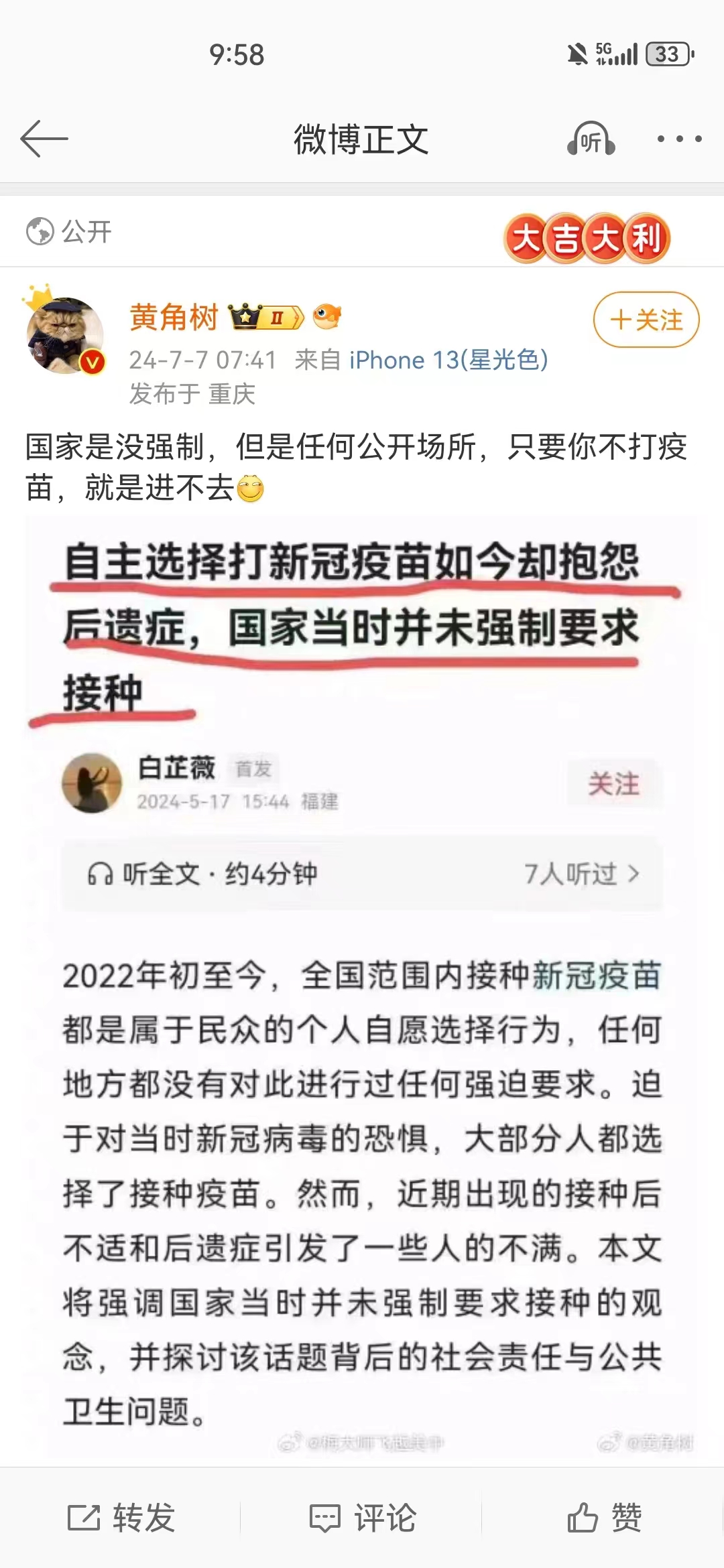Open comments with 评论

(x=363, y=1518)
